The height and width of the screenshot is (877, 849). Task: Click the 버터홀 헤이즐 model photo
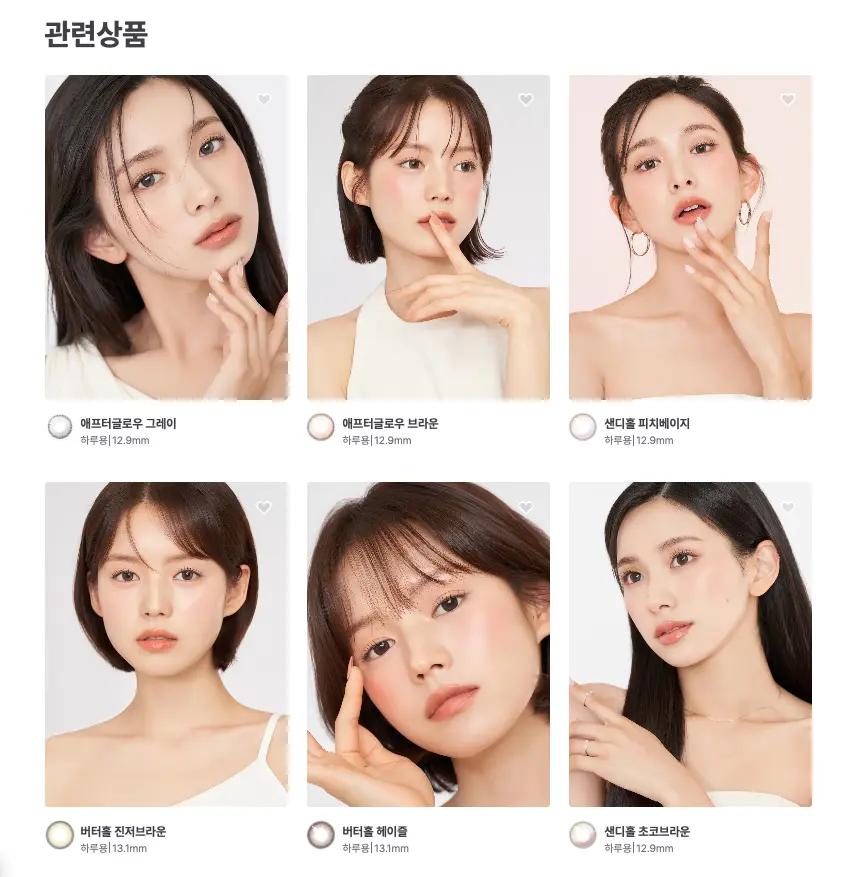point(427,645)
